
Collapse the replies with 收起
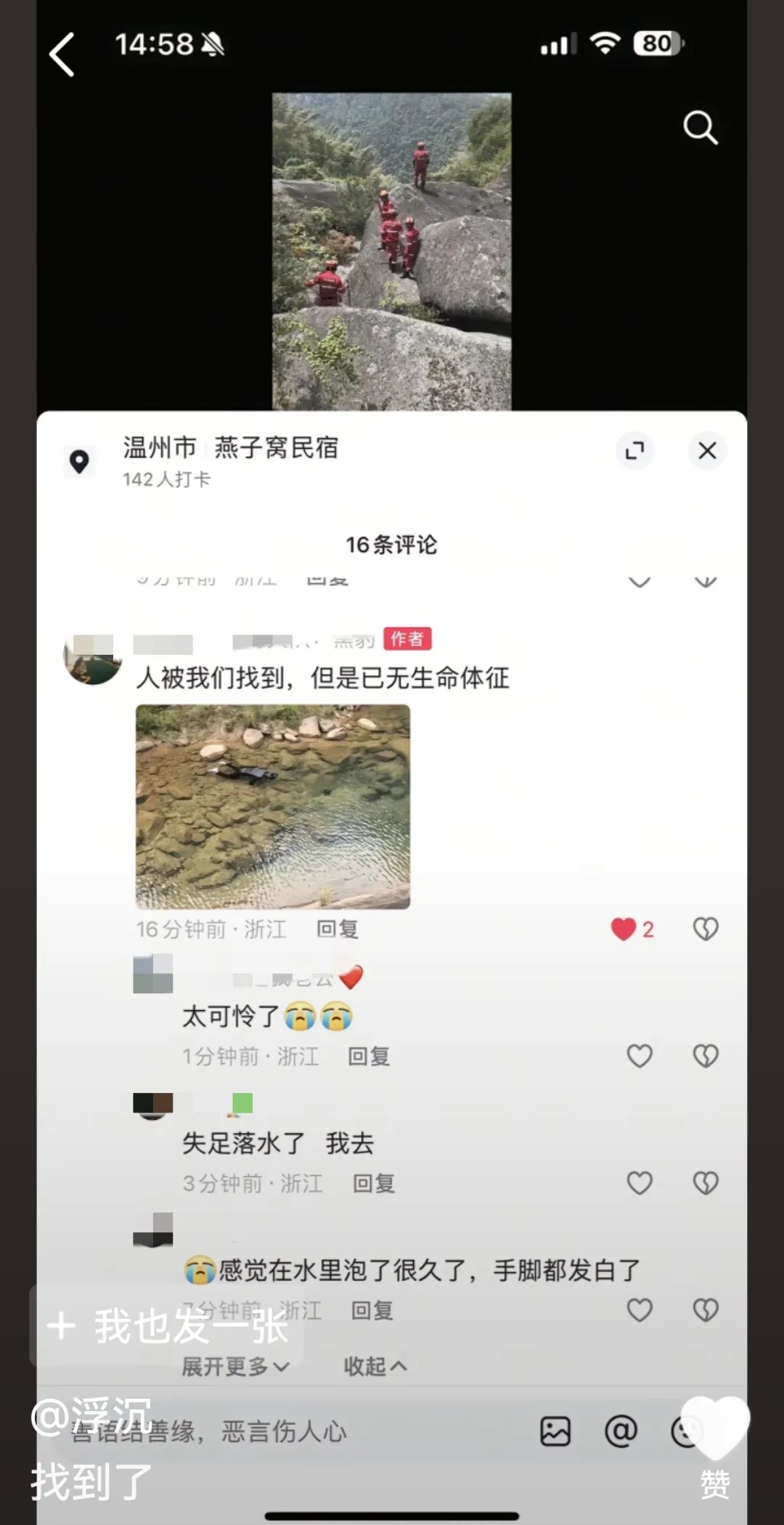click(x=375, y=1367)
